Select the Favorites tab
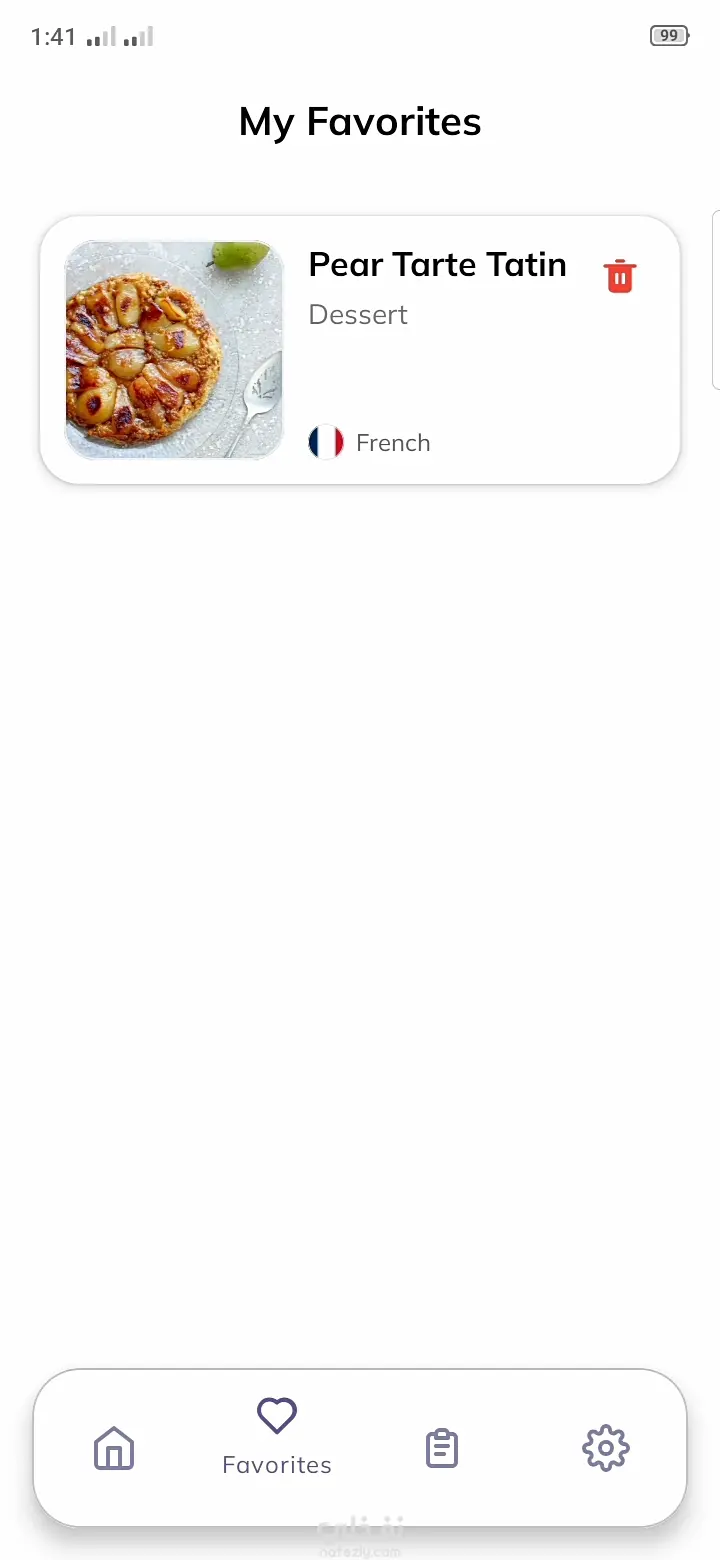Viewport: 720px width, 1560px height. [277, 1436]
